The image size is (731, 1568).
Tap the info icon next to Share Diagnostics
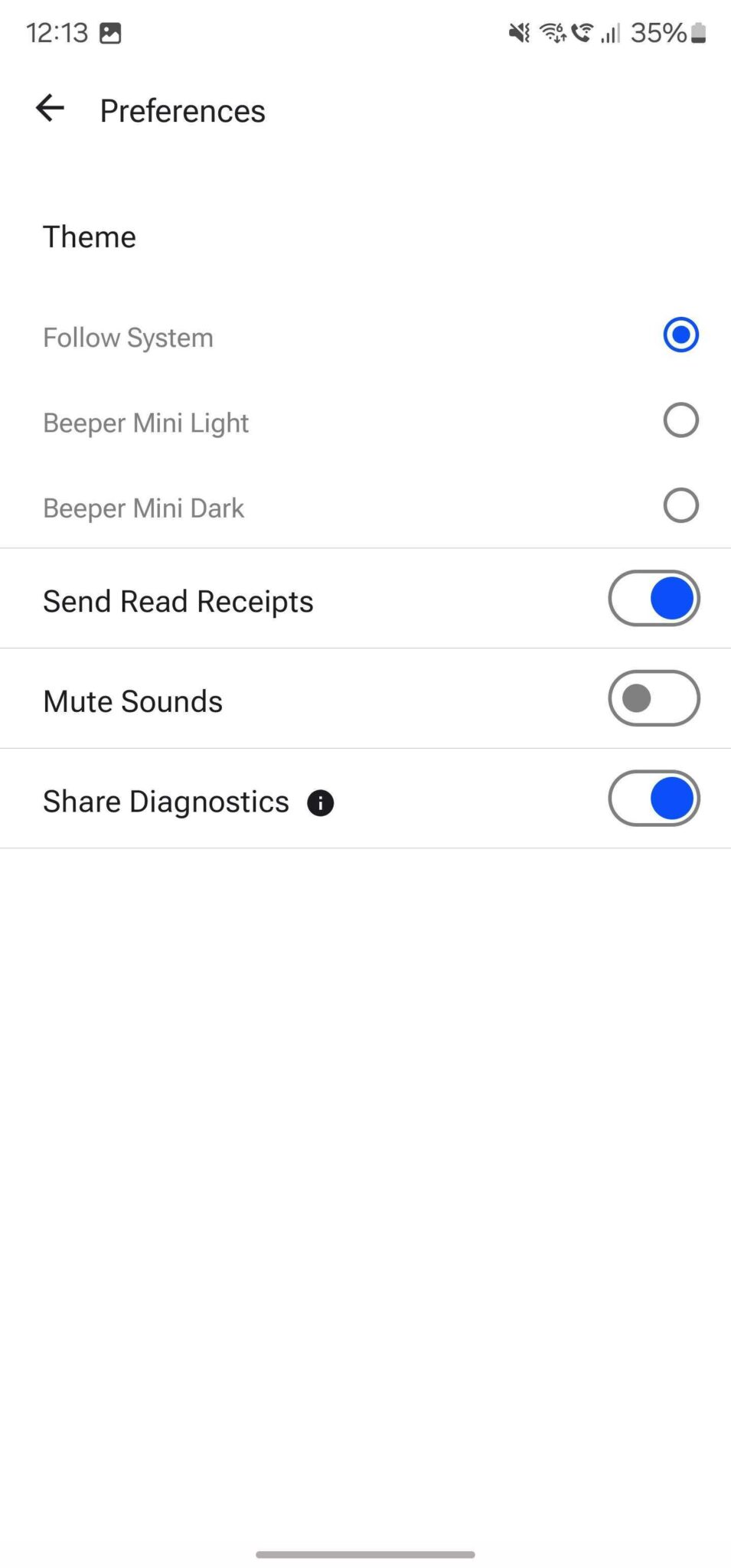point(321,802)
